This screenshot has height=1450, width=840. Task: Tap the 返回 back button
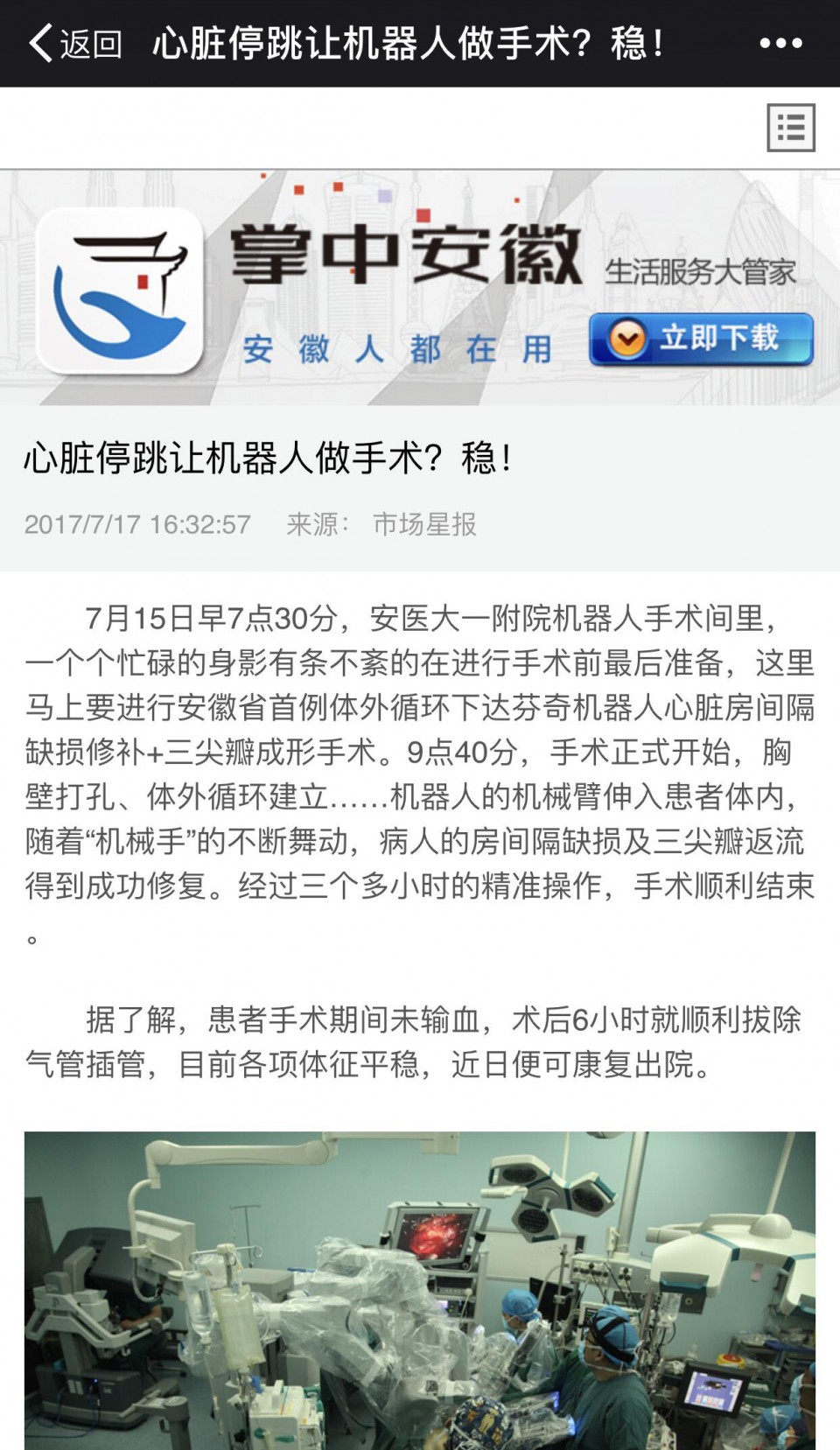[x=75, y=43]
